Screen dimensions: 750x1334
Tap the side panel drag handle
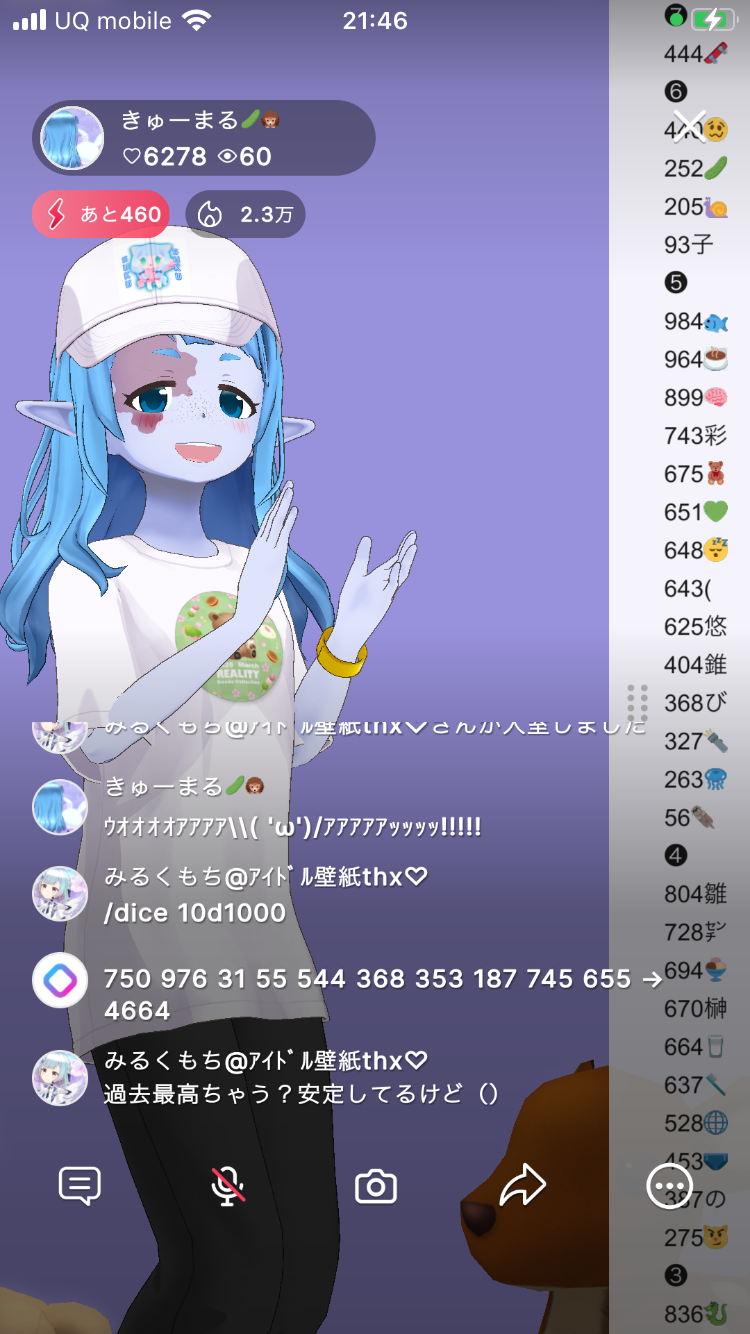tap(637, 703)
